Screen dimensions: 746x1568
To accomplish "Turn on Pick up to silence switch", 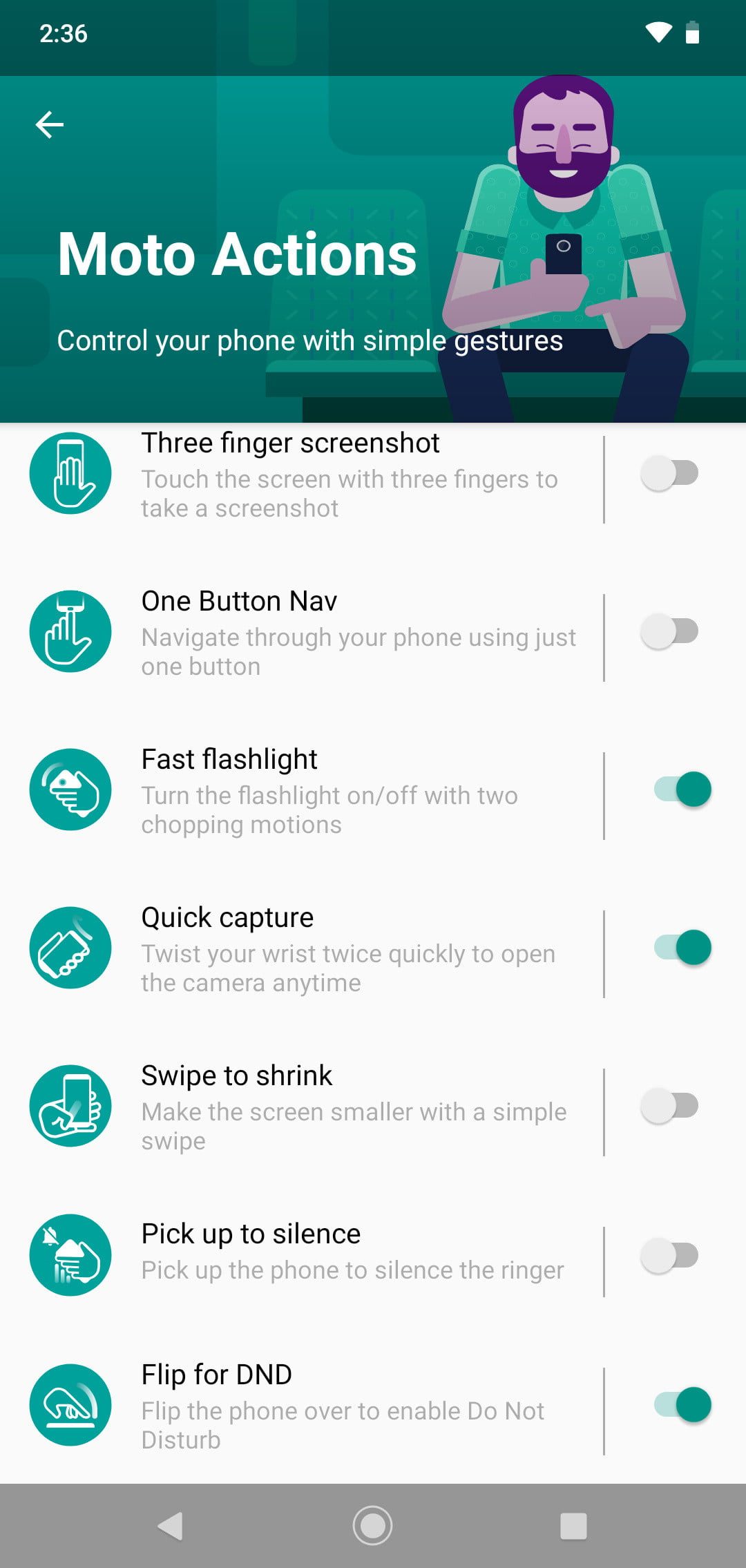I will (669, 1256).
